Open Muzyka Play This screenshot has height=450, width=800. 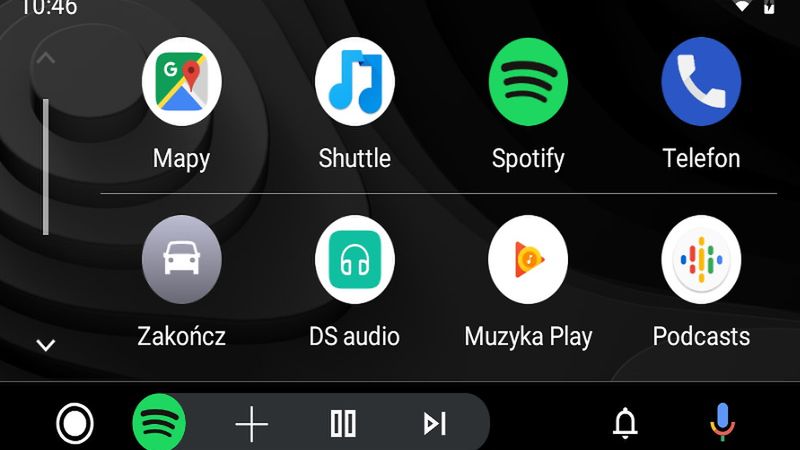click(x=528, y=260)
